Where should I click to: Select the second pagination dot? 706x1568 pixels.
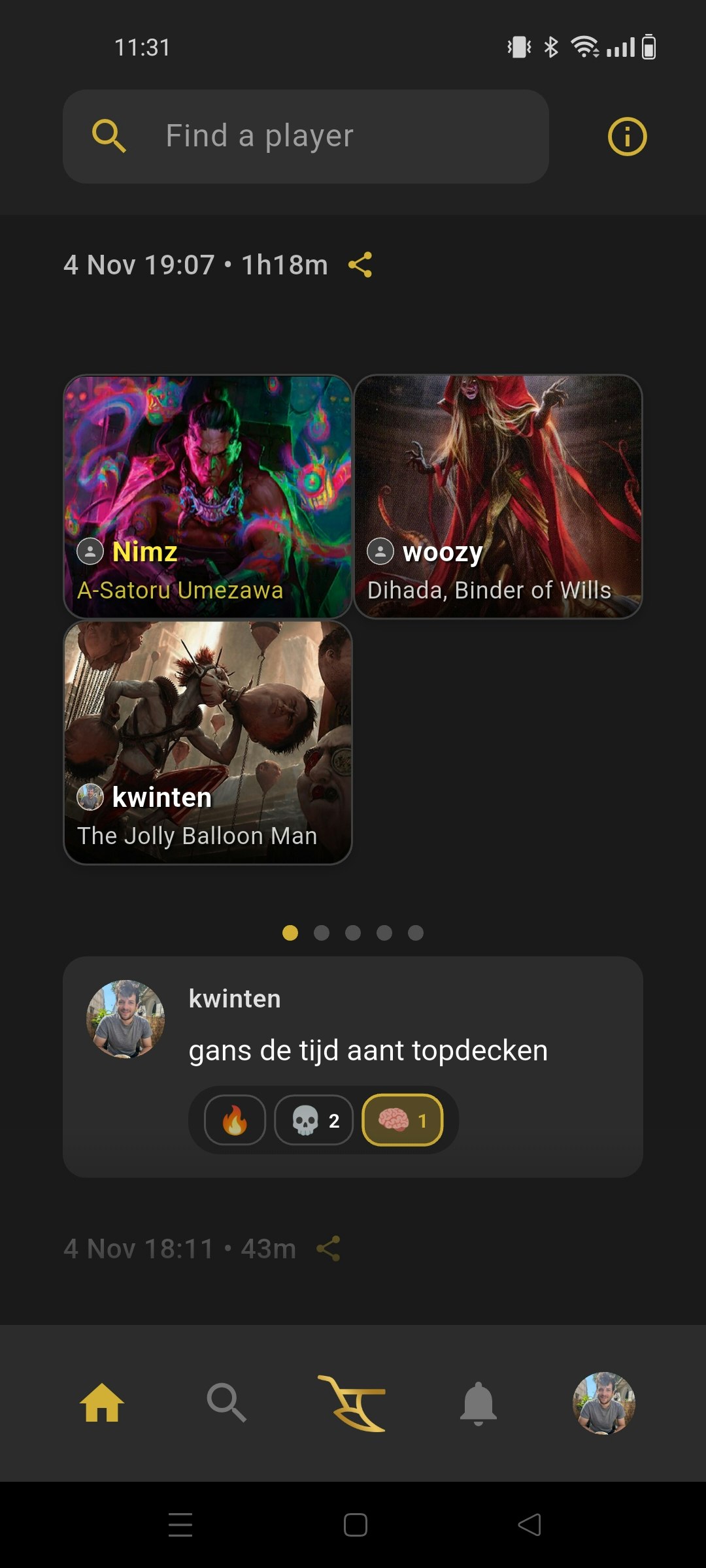[321, 933]
